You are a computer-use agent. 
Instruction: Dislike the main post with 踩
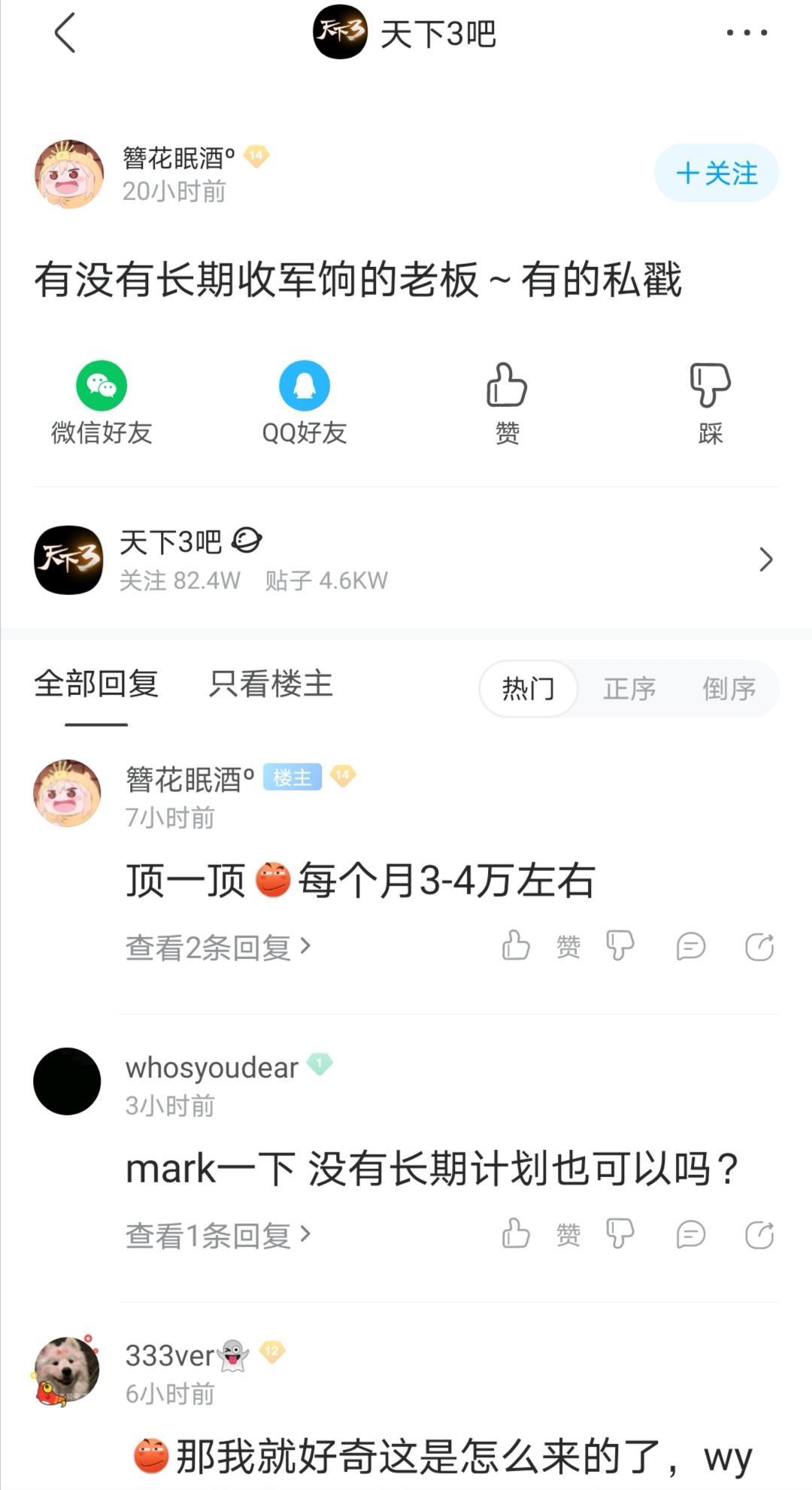pos(710,402)
